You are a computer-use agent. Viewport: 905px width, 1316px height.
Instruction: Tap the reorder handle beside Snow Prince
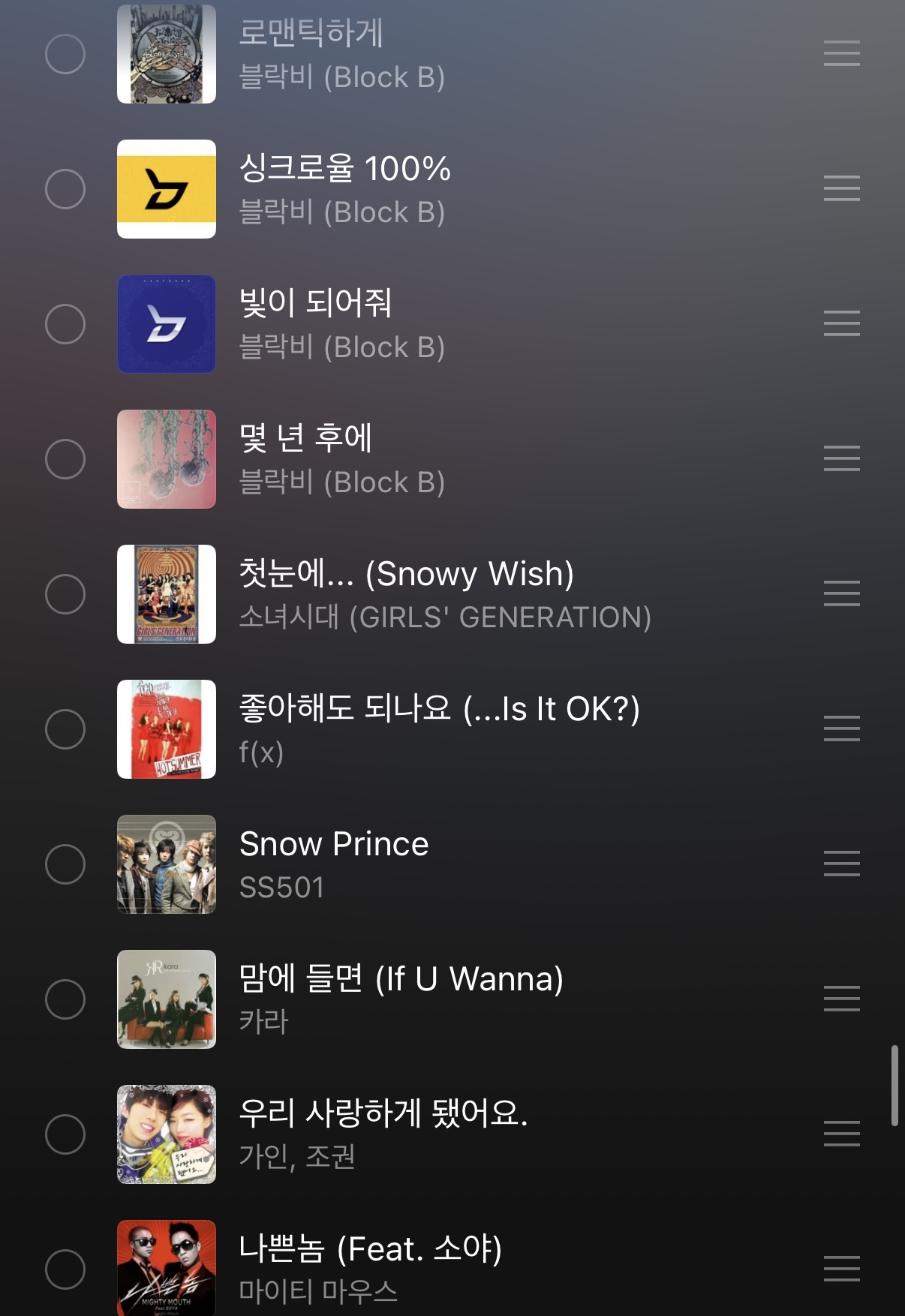click(x=841, y=864)
